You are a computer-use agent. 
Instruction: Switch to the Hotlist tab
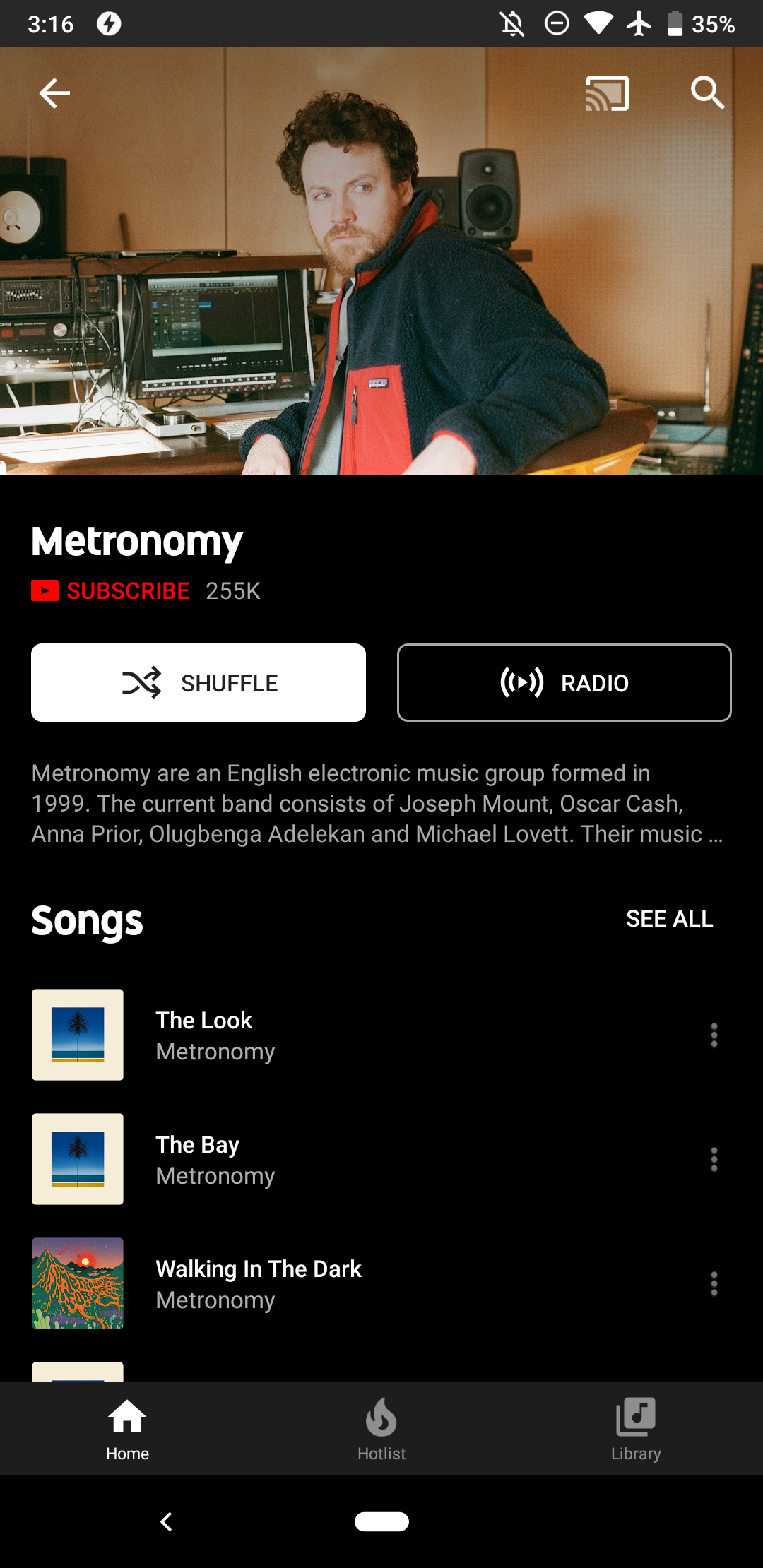click(381, 1428)
